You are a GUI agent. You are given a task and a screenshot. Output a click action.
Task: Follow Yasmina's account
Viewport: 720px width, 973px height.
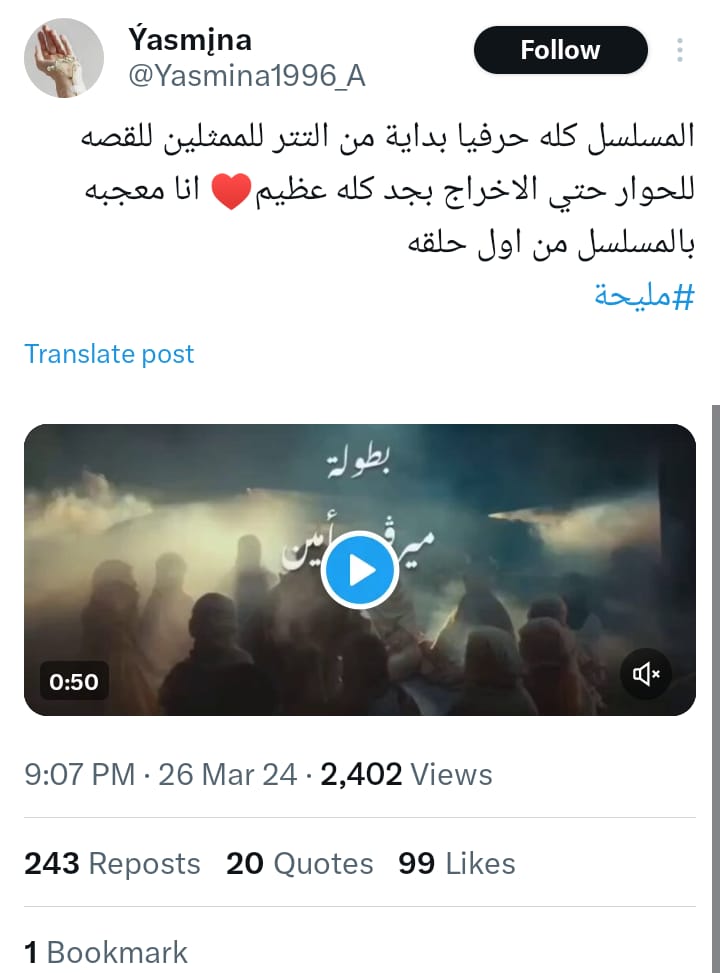pos(560,50)
